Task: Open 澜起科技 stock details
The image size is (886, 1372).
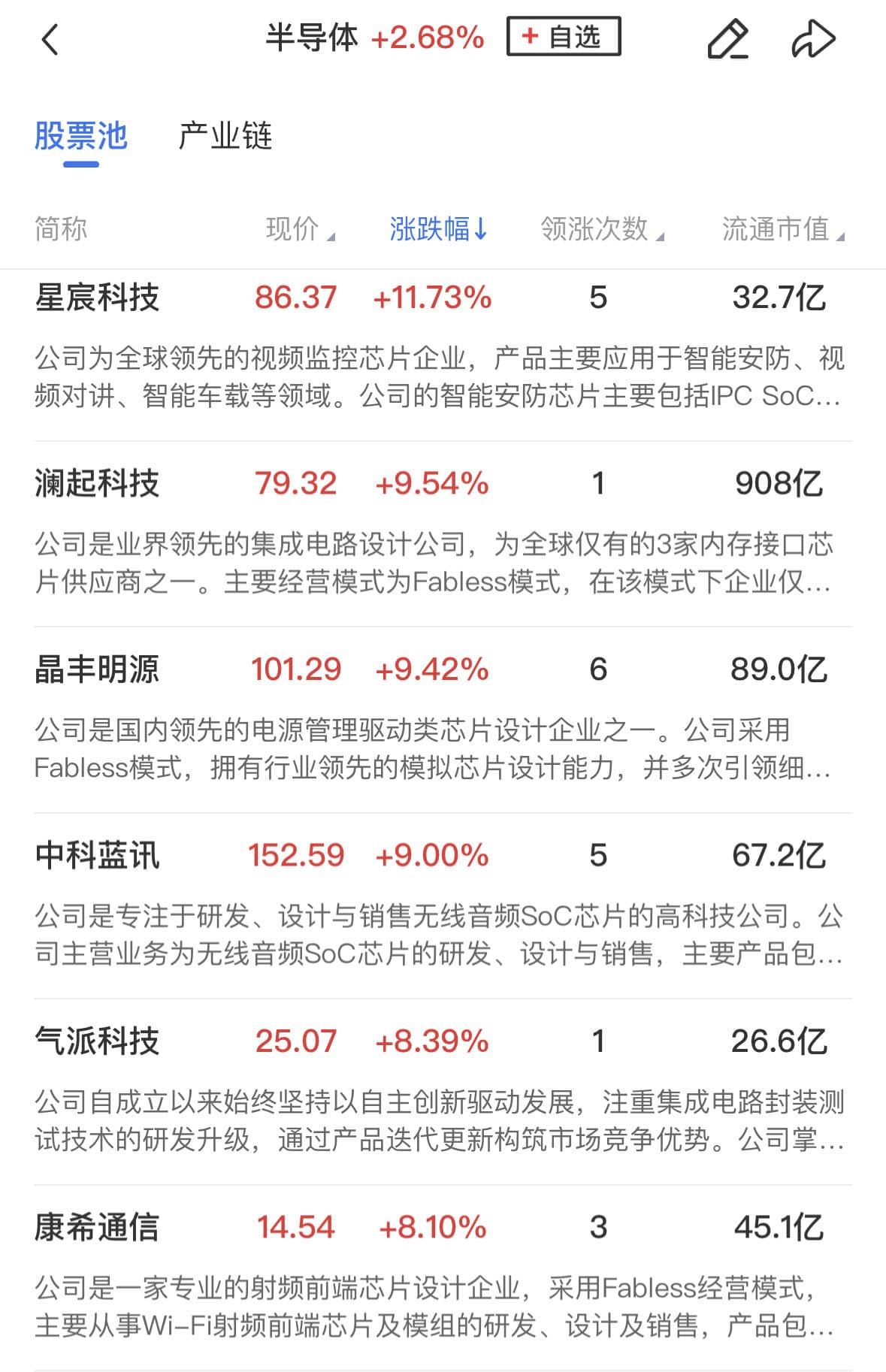Action: click(x=98, y=483)
